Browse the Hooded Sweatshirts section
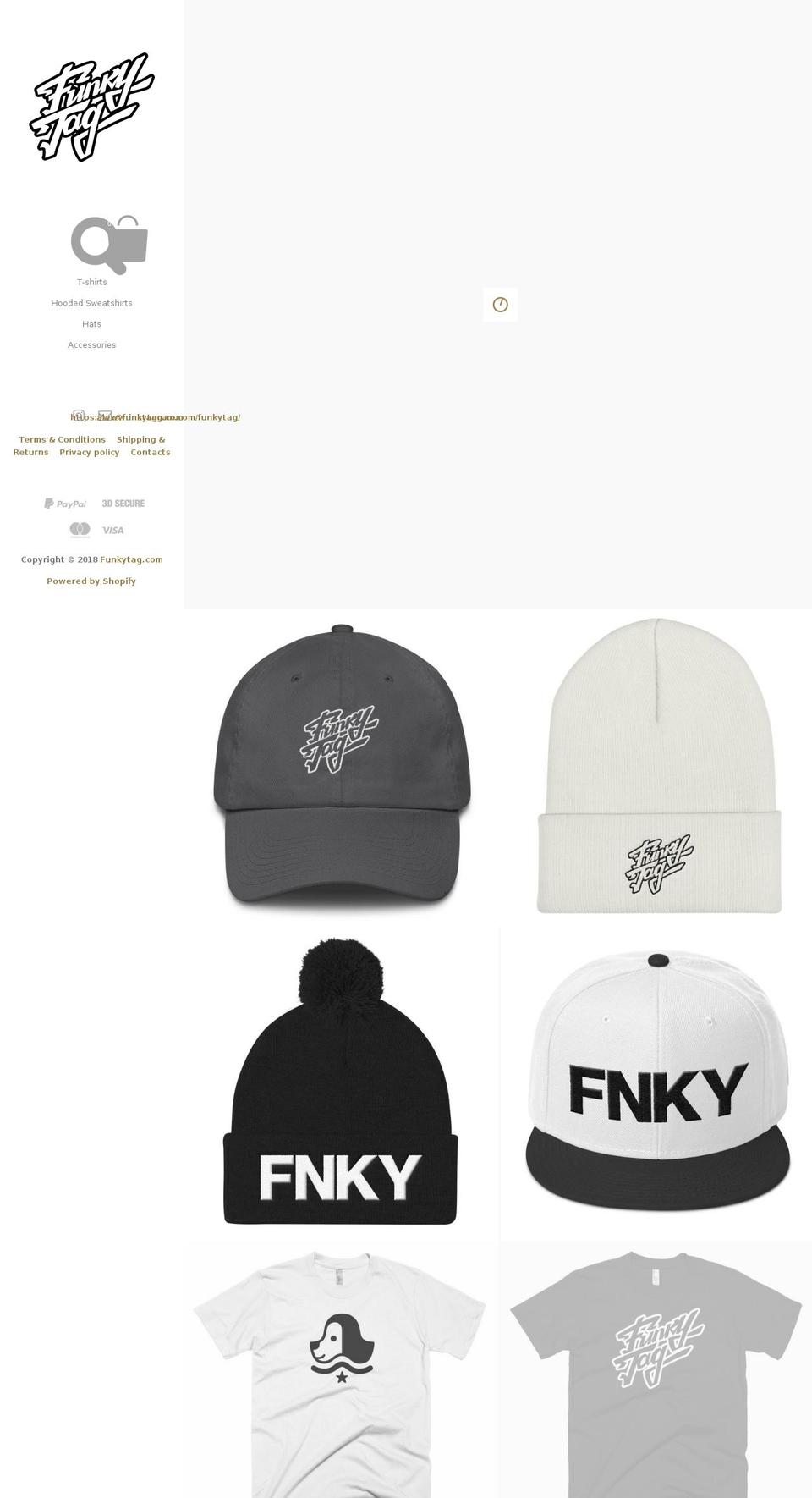 tap(91, 302)
